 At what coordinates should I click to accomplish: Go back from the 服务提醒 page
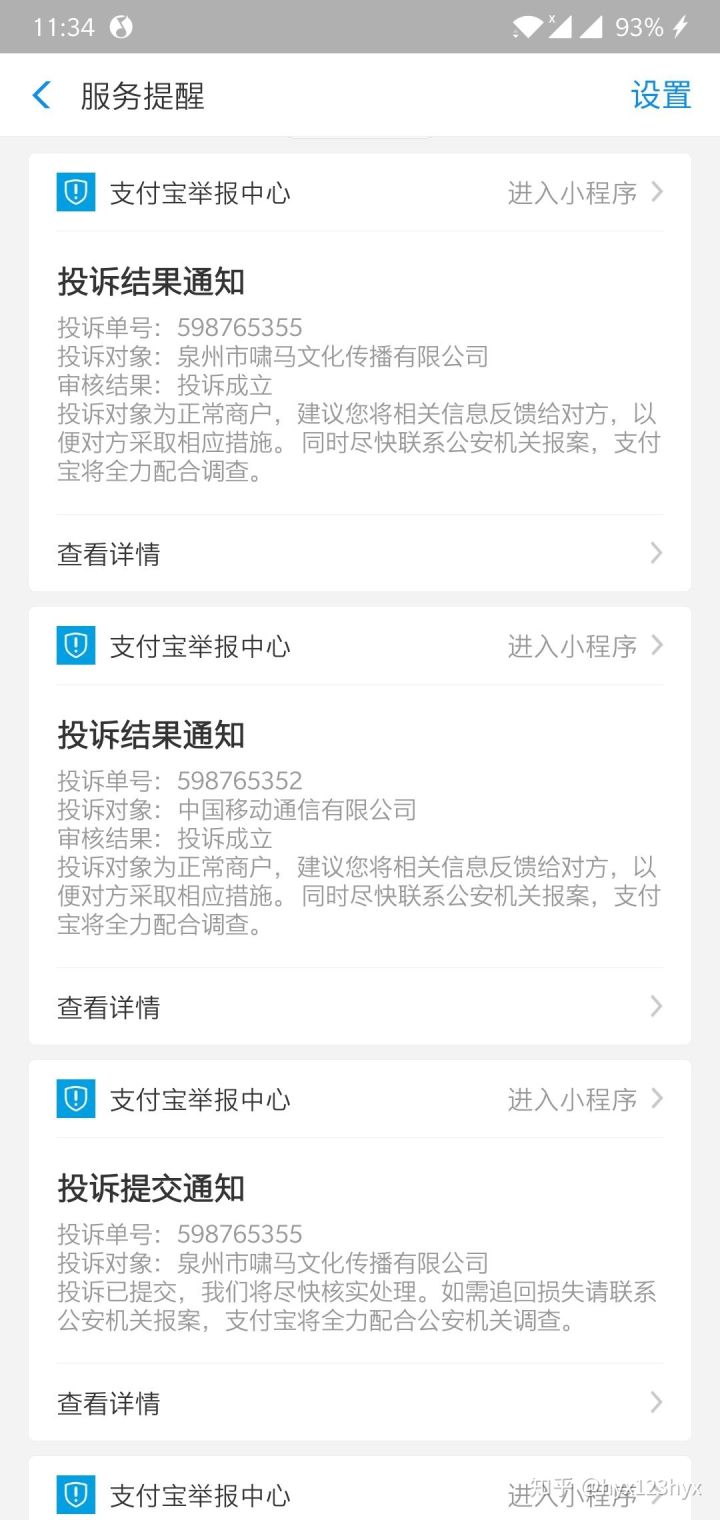(41, 96)
